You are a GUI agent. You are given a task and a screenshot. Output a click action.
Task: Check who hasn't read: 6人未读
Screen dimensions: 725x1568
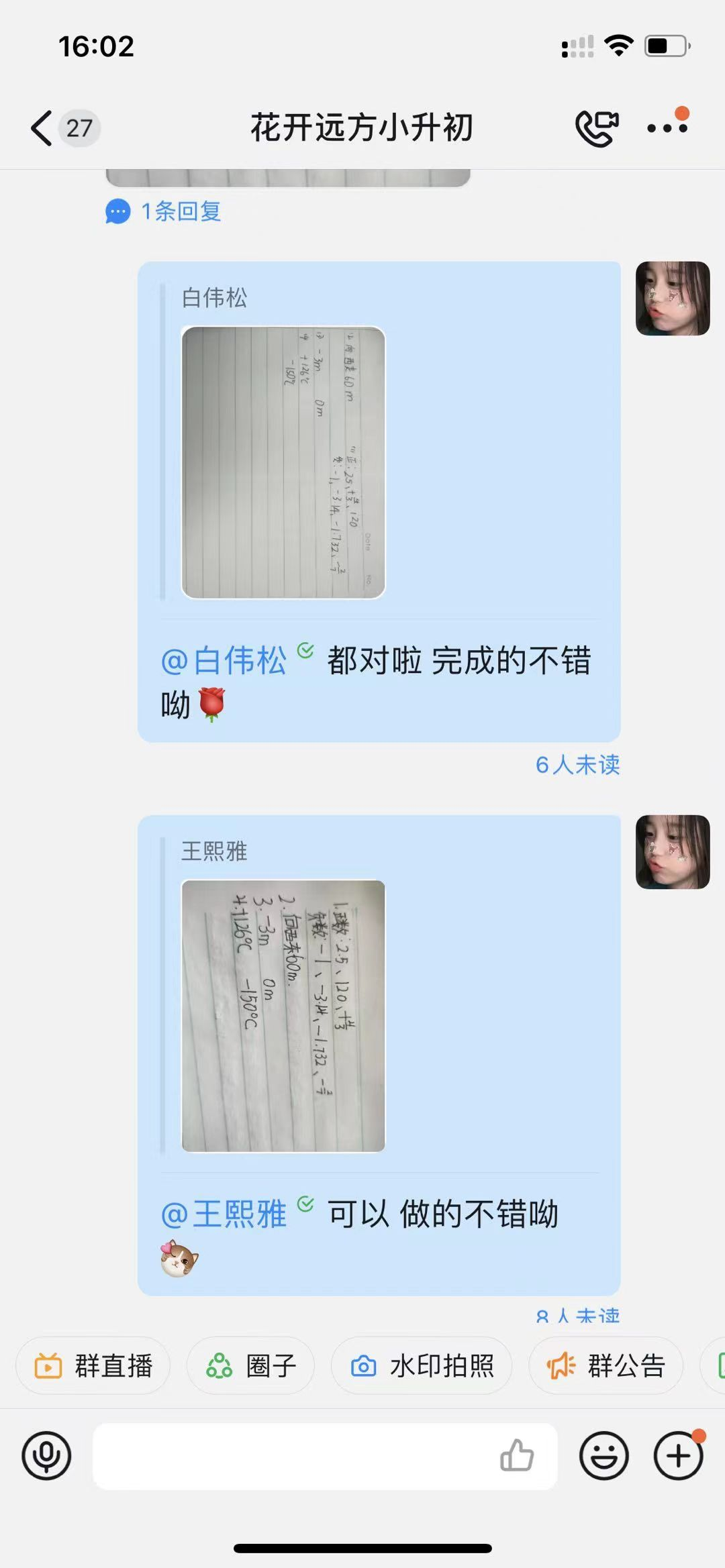(x=577, y=765)
